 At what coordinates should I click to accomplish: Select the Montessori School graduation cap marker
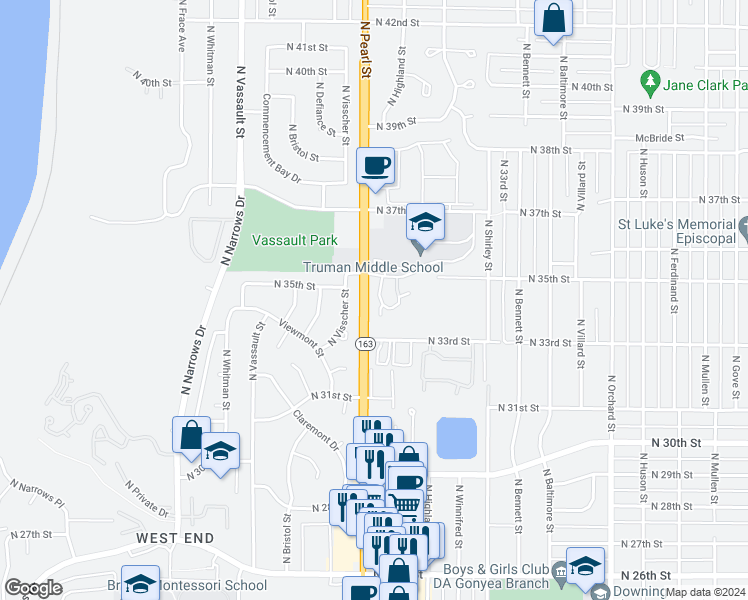click(141, 584)
